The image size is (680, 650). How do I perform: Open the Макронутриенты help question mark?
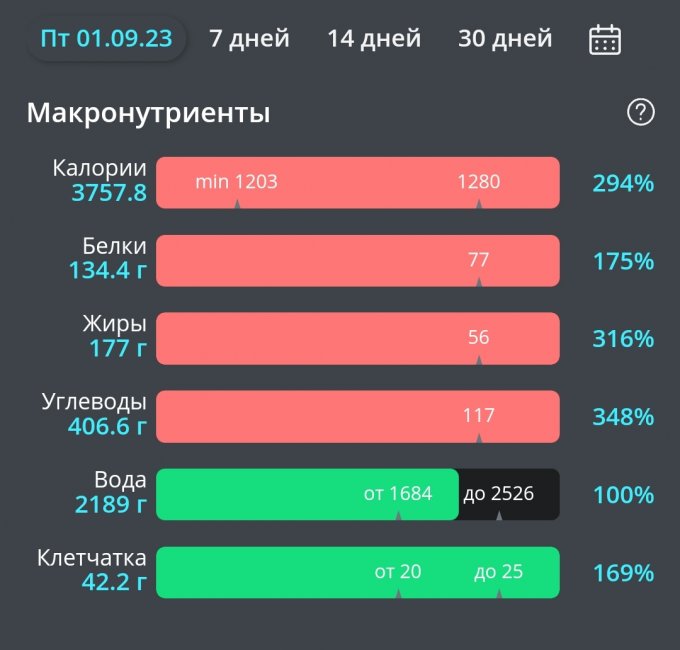640,112
